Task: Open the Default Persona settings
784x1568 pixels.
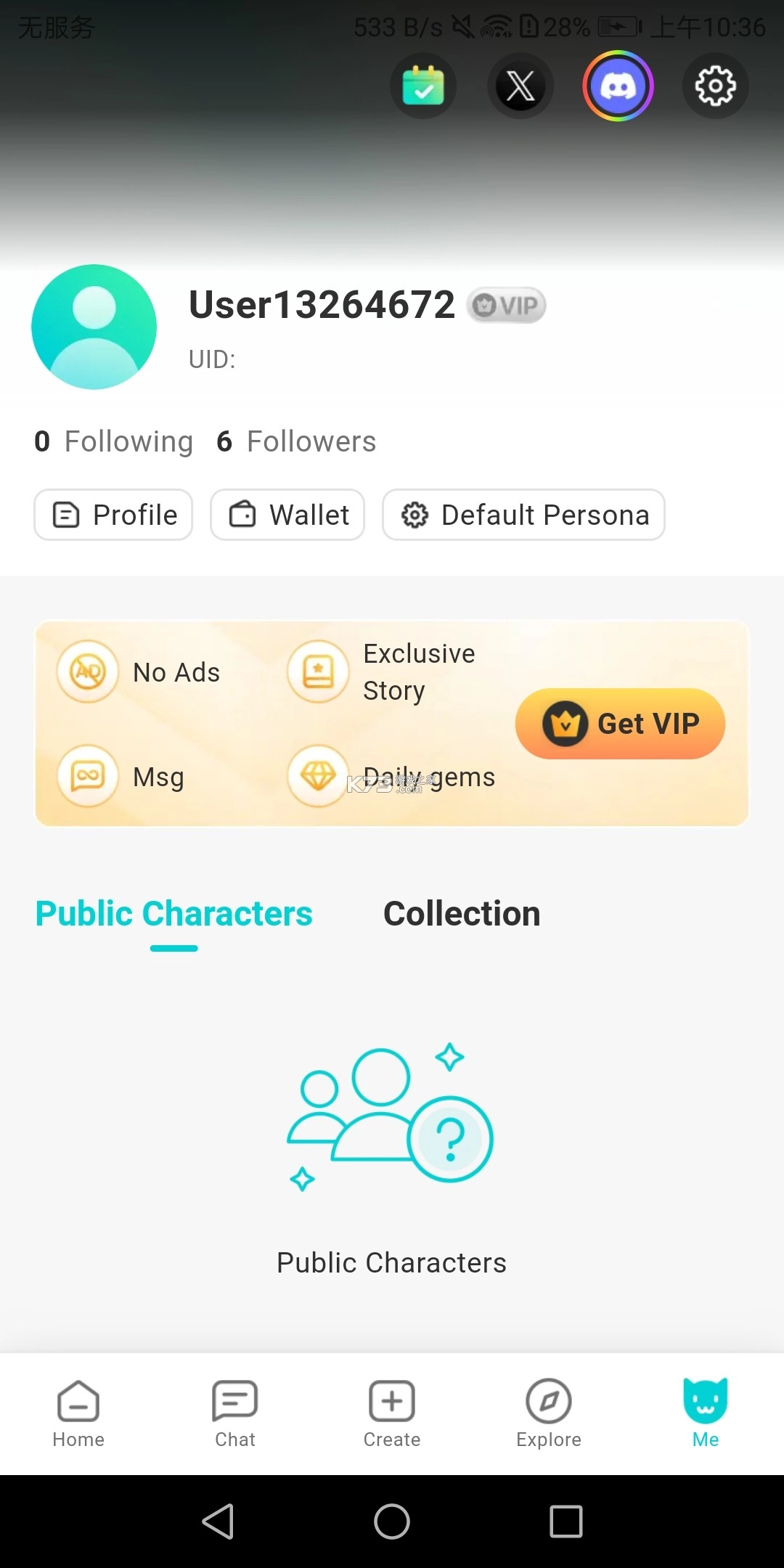Action: coord(523,514)
